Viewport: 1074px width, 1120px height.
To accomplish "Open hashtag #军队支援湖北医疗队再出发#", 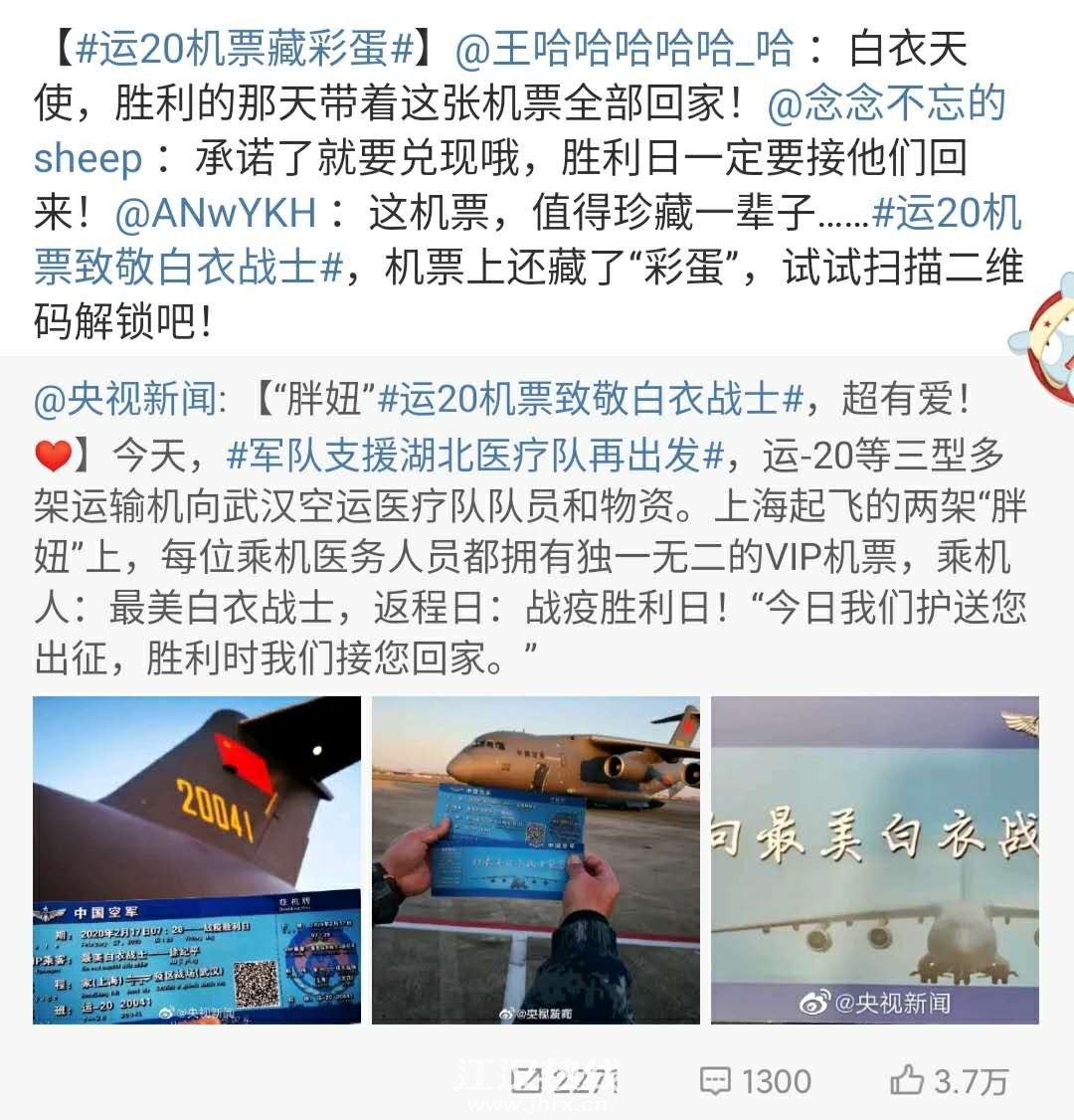I will point(475,455).
